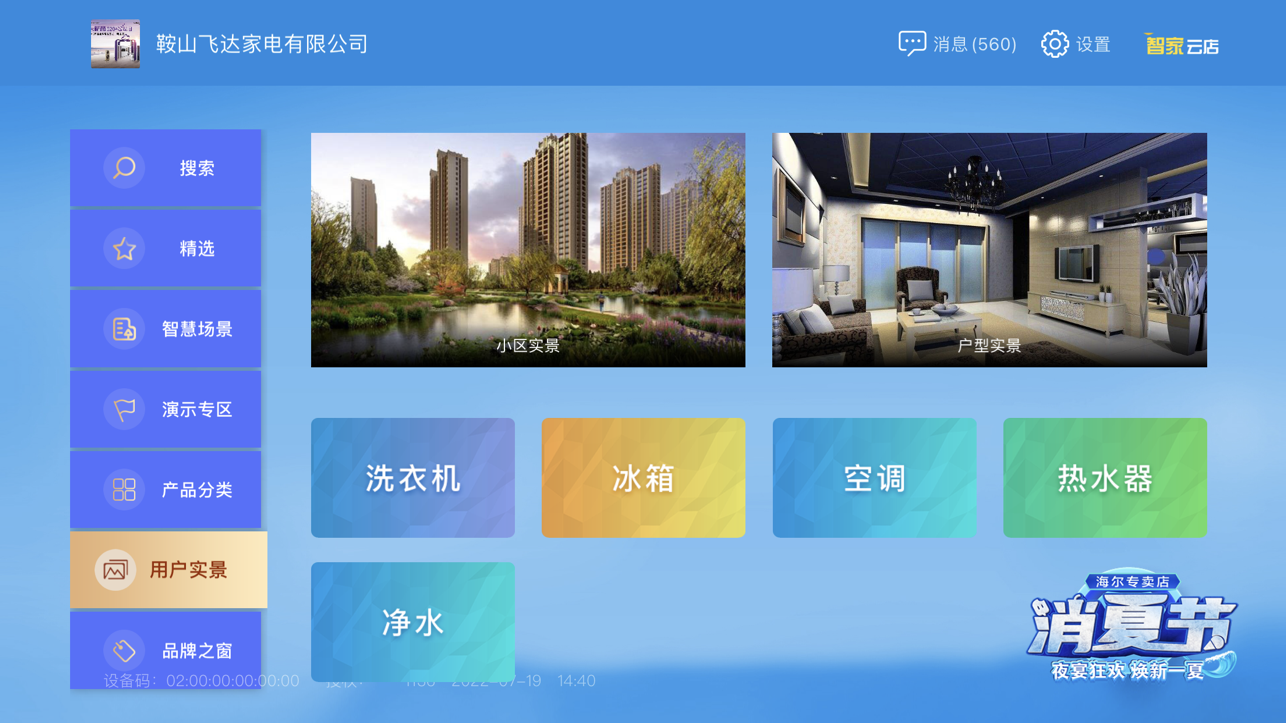
Task: Select 用户实景 side menu item
Action: coord(168,570)
